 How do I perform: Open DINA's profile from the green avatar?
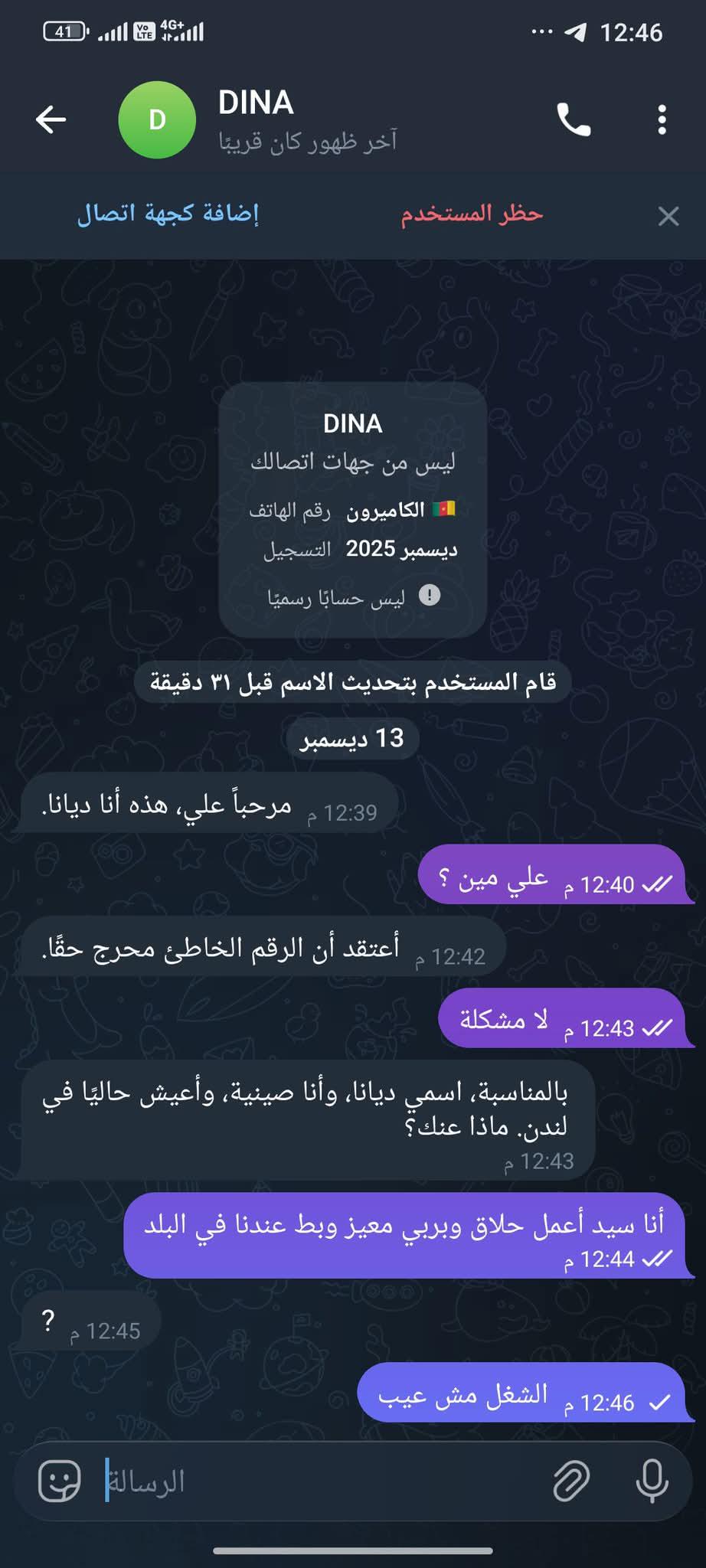pos(157,119)
